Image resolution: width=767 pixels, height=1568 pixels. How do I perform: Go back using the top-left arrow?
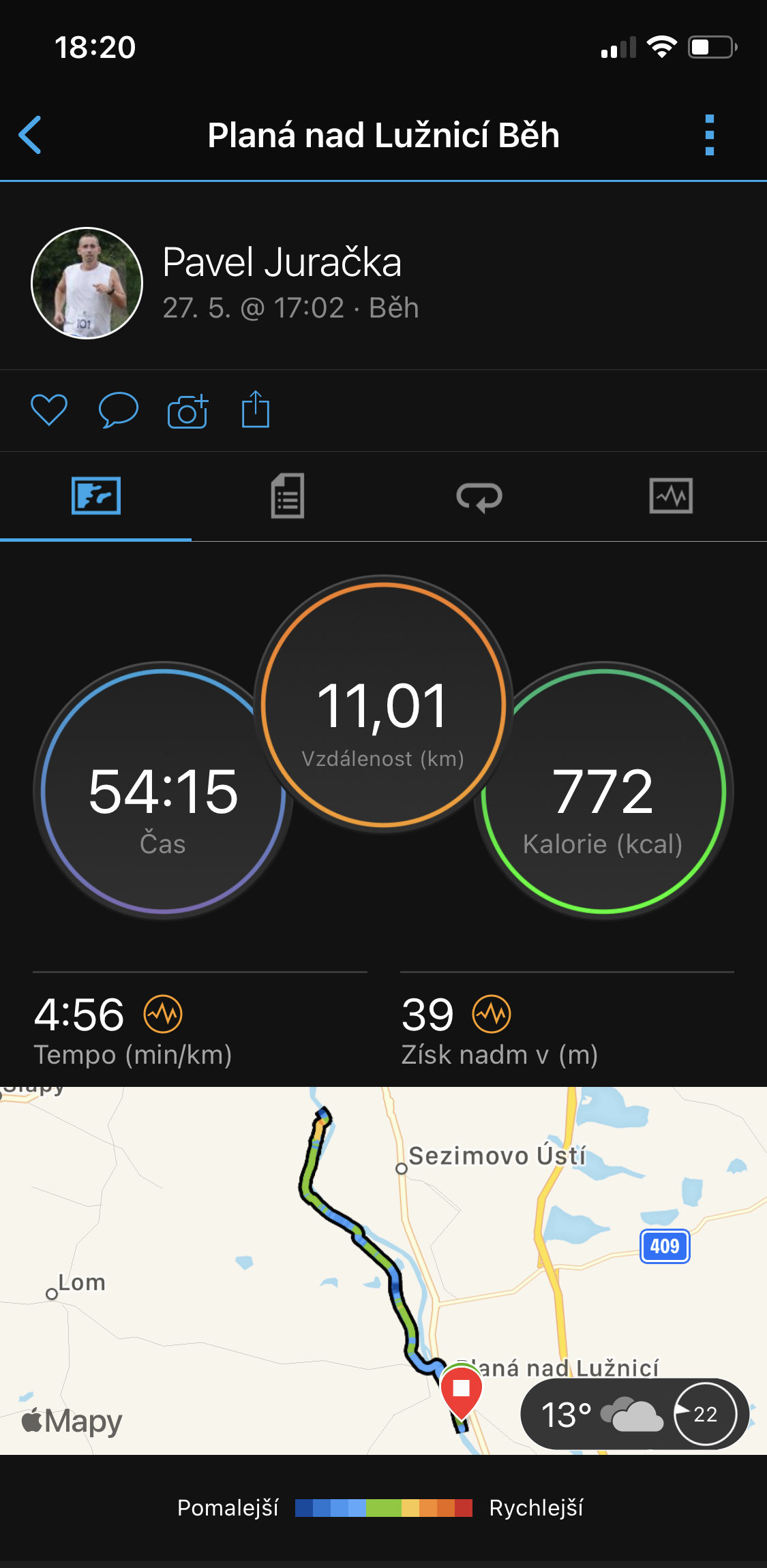30,135
